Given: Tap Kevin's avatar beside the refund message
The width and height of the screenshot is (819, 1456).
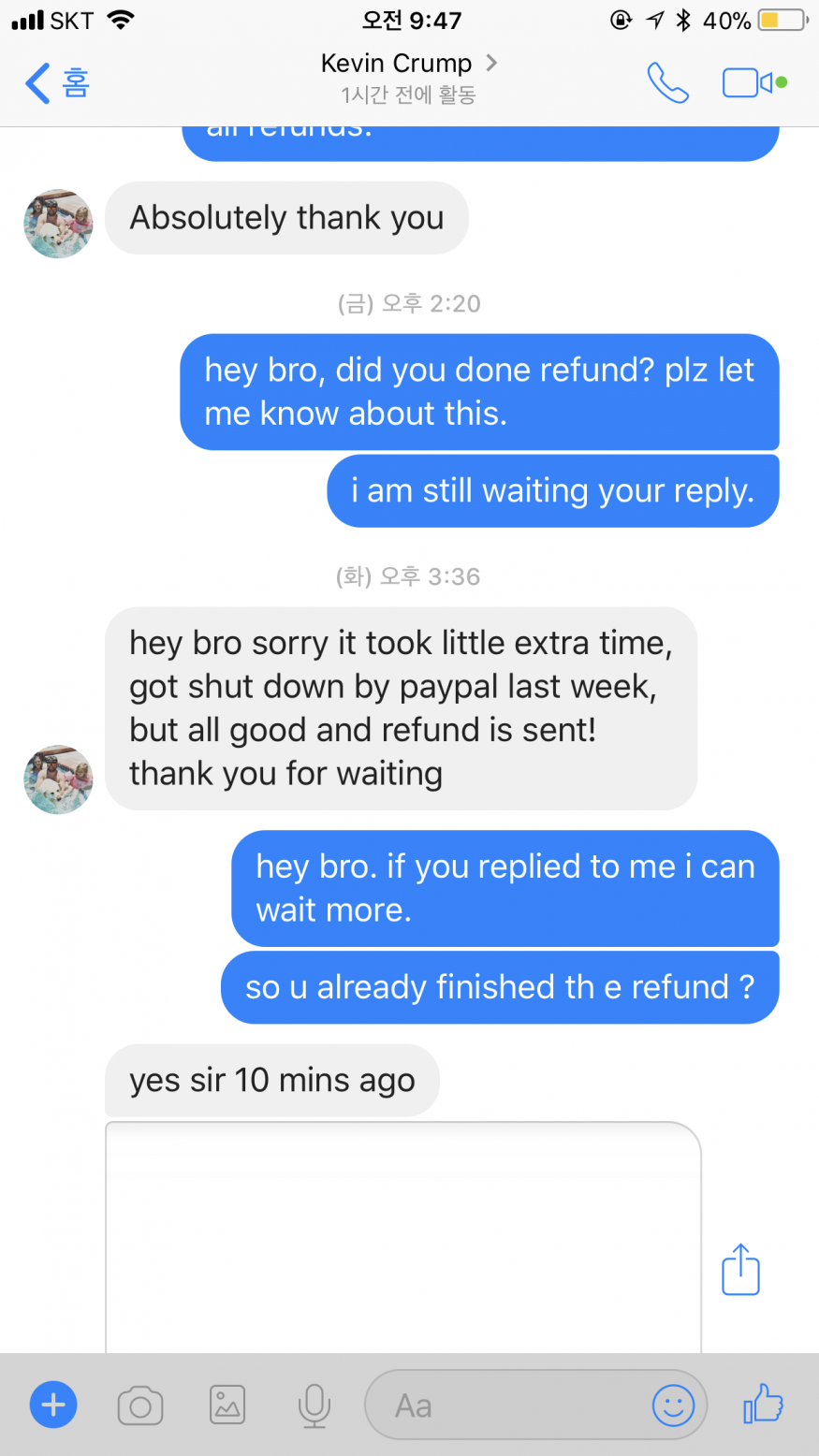Looking at the screenshot, I should point(58,779).
